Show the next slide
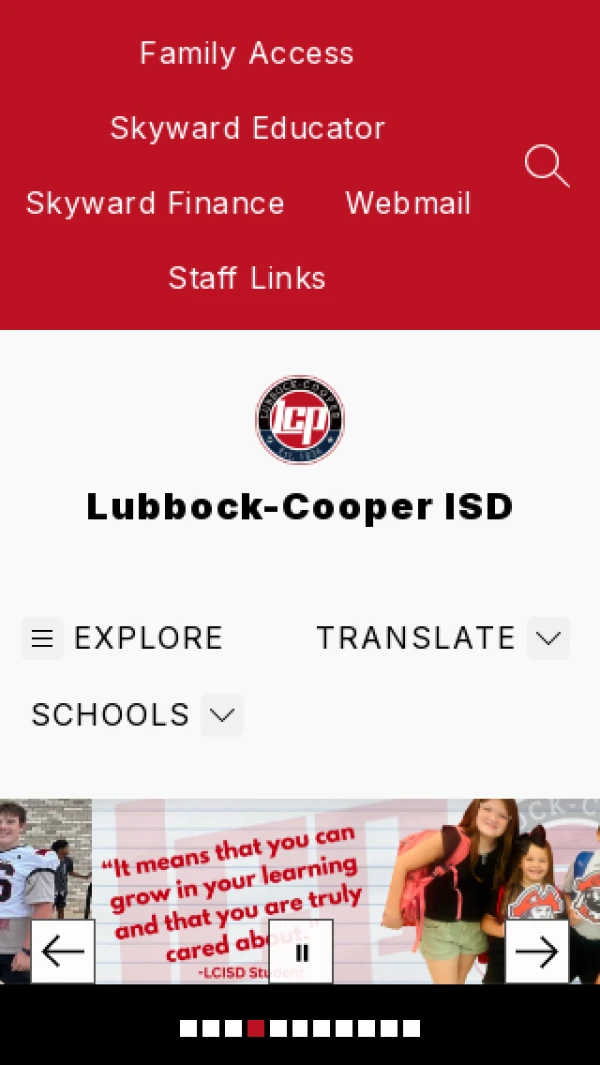Screen dimensions: 600x1065 click(x=537, y=951)
